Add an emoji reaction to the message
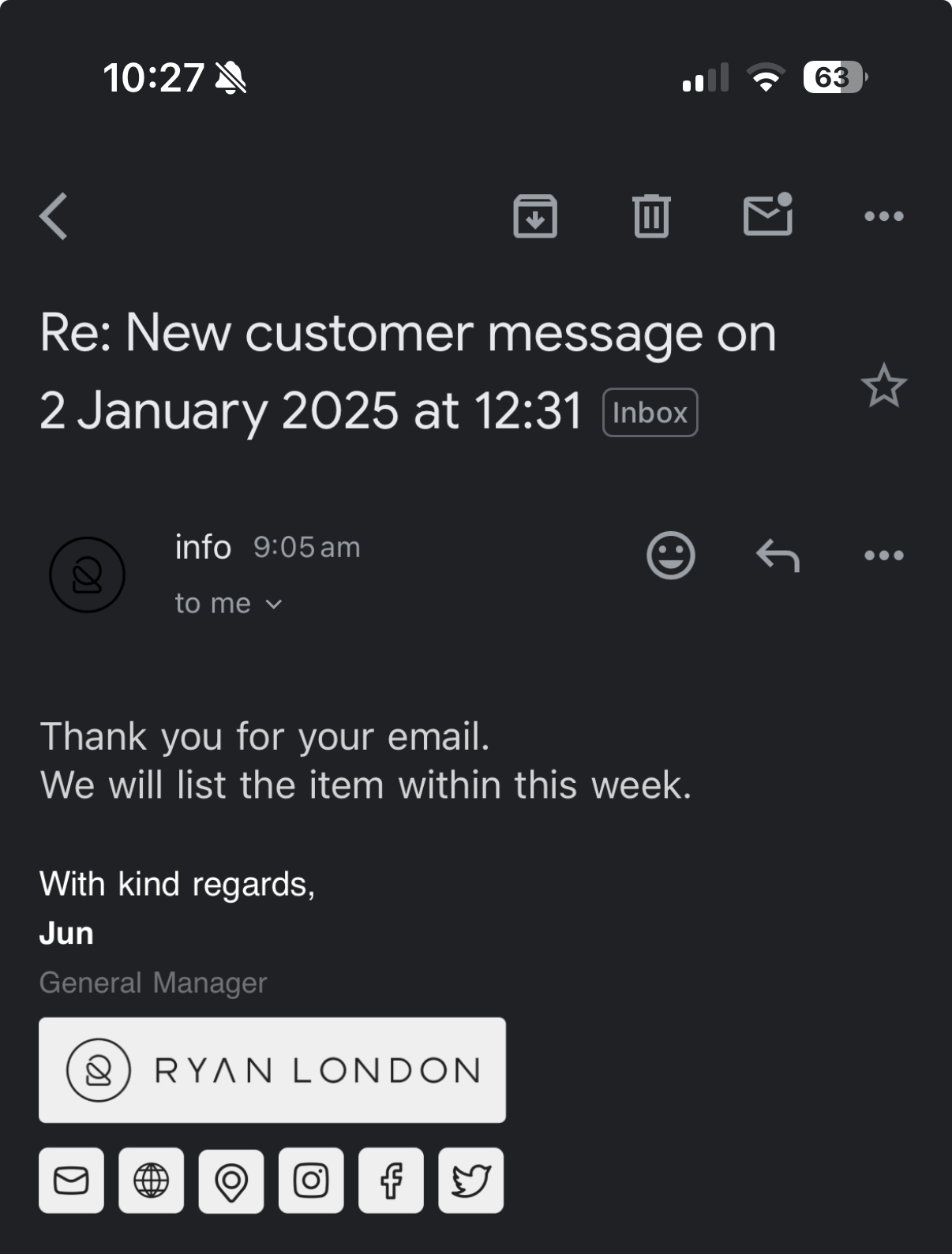This screenshot has width=952, height=1254. point(670,556)
